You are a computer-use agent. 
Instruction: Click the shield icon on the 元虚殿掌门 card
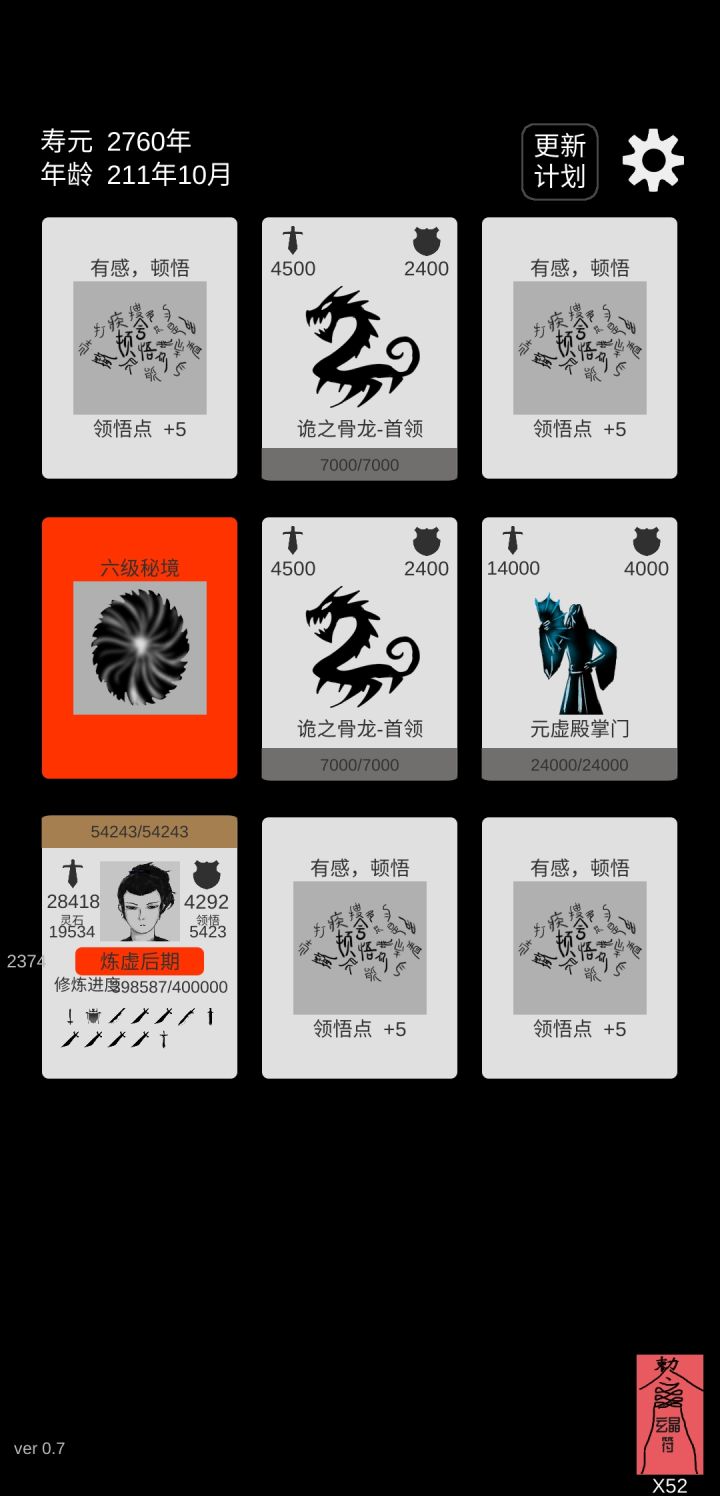(646, 541)
